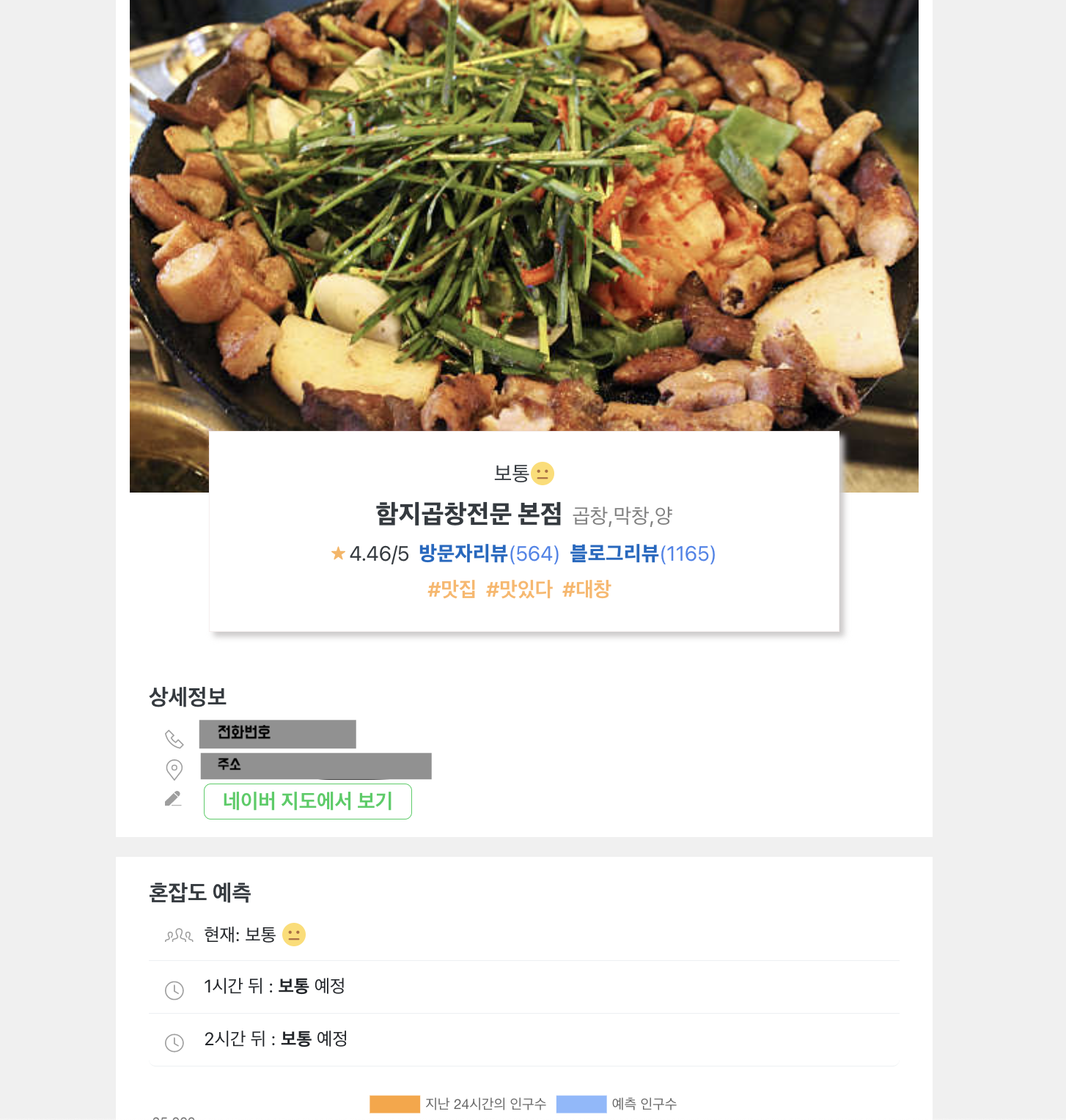Select the location pin icon beside 주소
Image resolution: width=1066 pixels, height=1120 pixels.
click(174, 769)
